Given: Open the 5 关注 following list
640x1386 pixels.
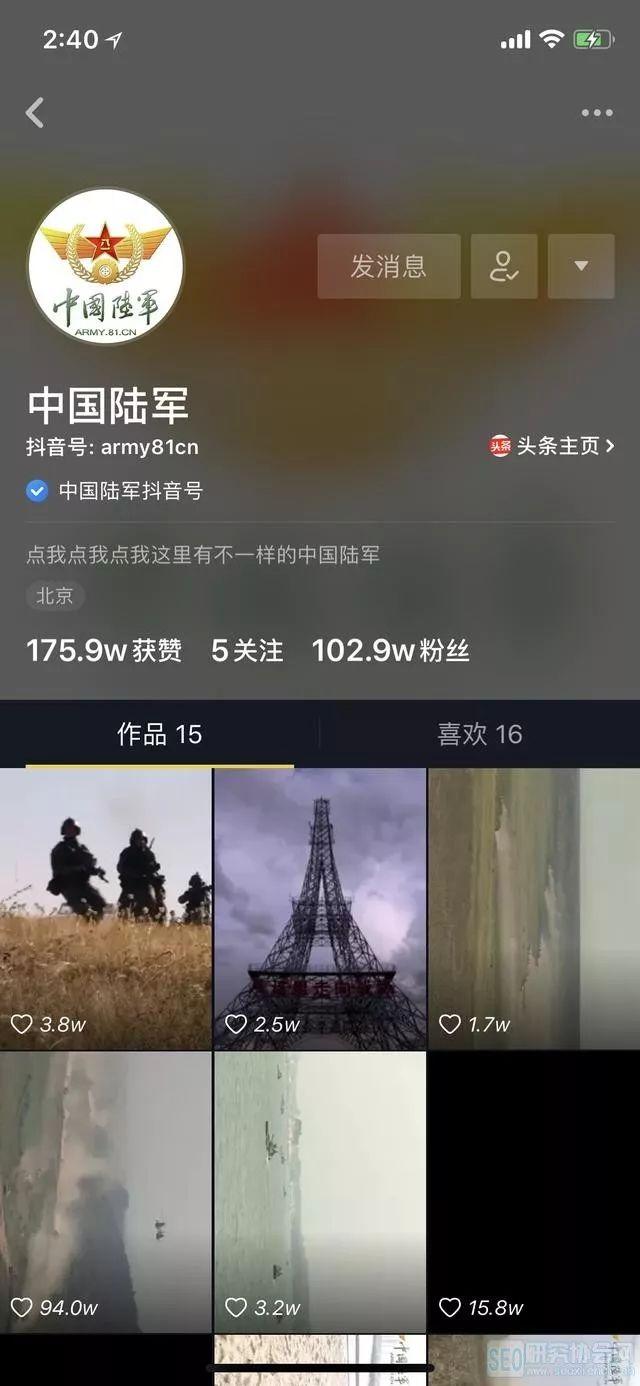Looking at the screenshot, I should [247, 651].
